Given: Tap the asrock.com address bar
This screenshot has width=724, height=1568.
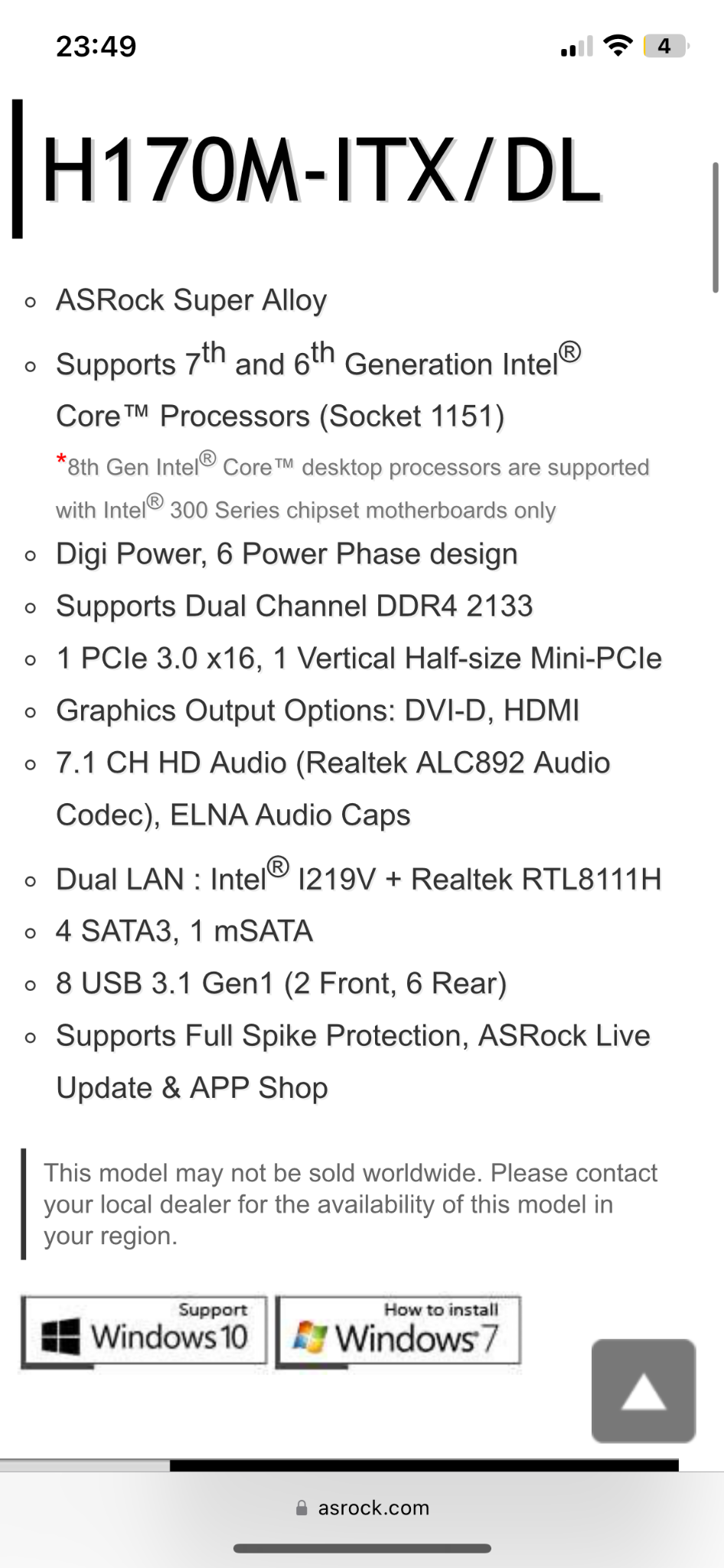Looking at the screenshot, I should (362, 1508).
